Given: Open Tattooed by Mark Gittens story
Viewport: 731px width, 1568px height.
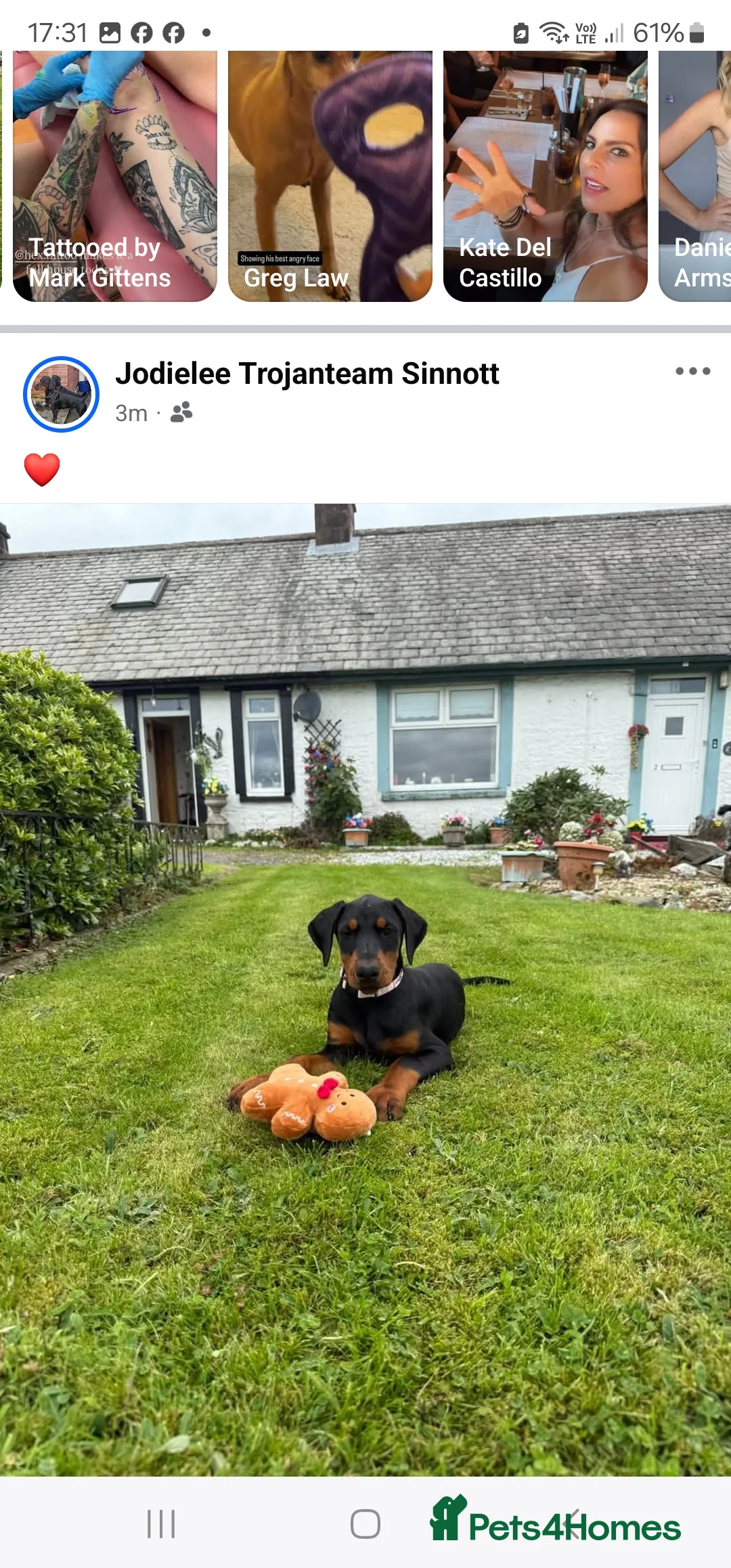Looking at the screenshot, I should [x=114, y=176].
